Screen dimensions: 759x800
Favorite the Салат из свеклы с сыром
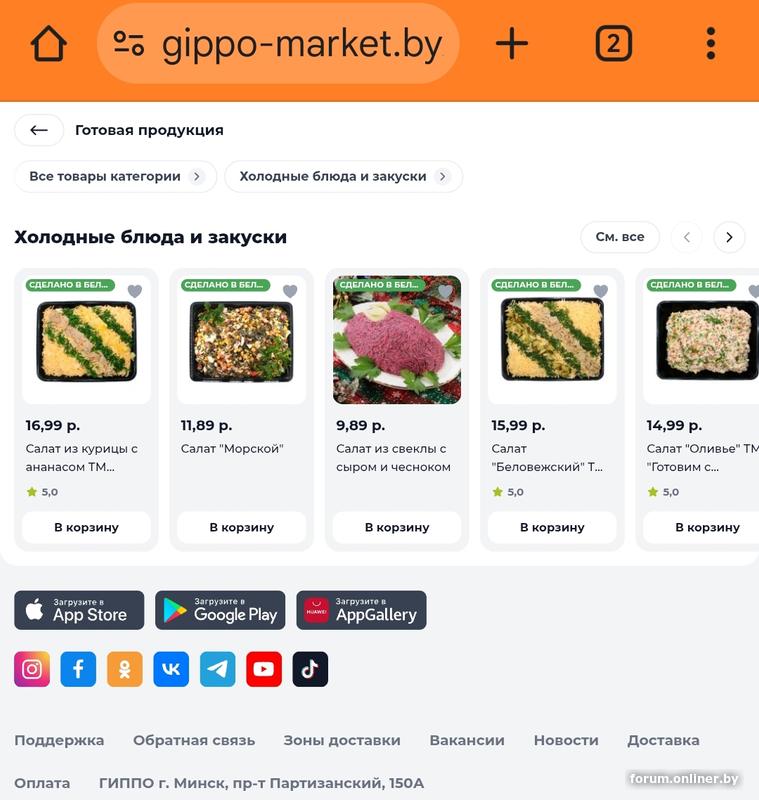pos(445,291)
